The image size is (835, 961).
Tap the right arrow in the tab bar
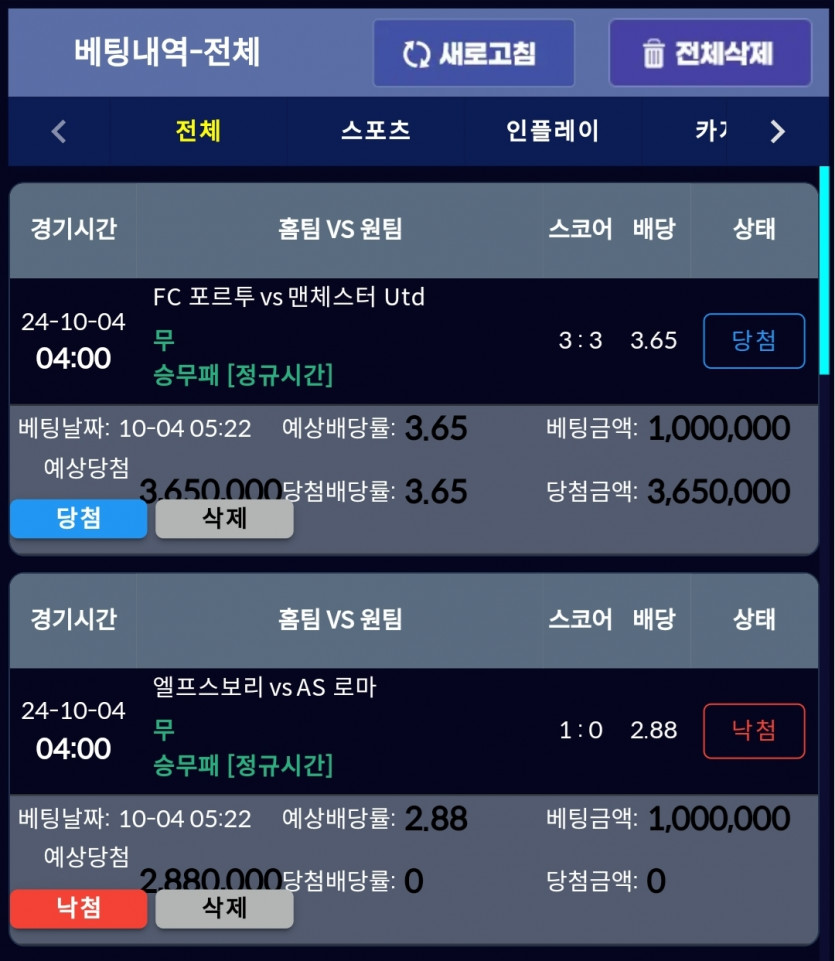(x=777, y=131)
